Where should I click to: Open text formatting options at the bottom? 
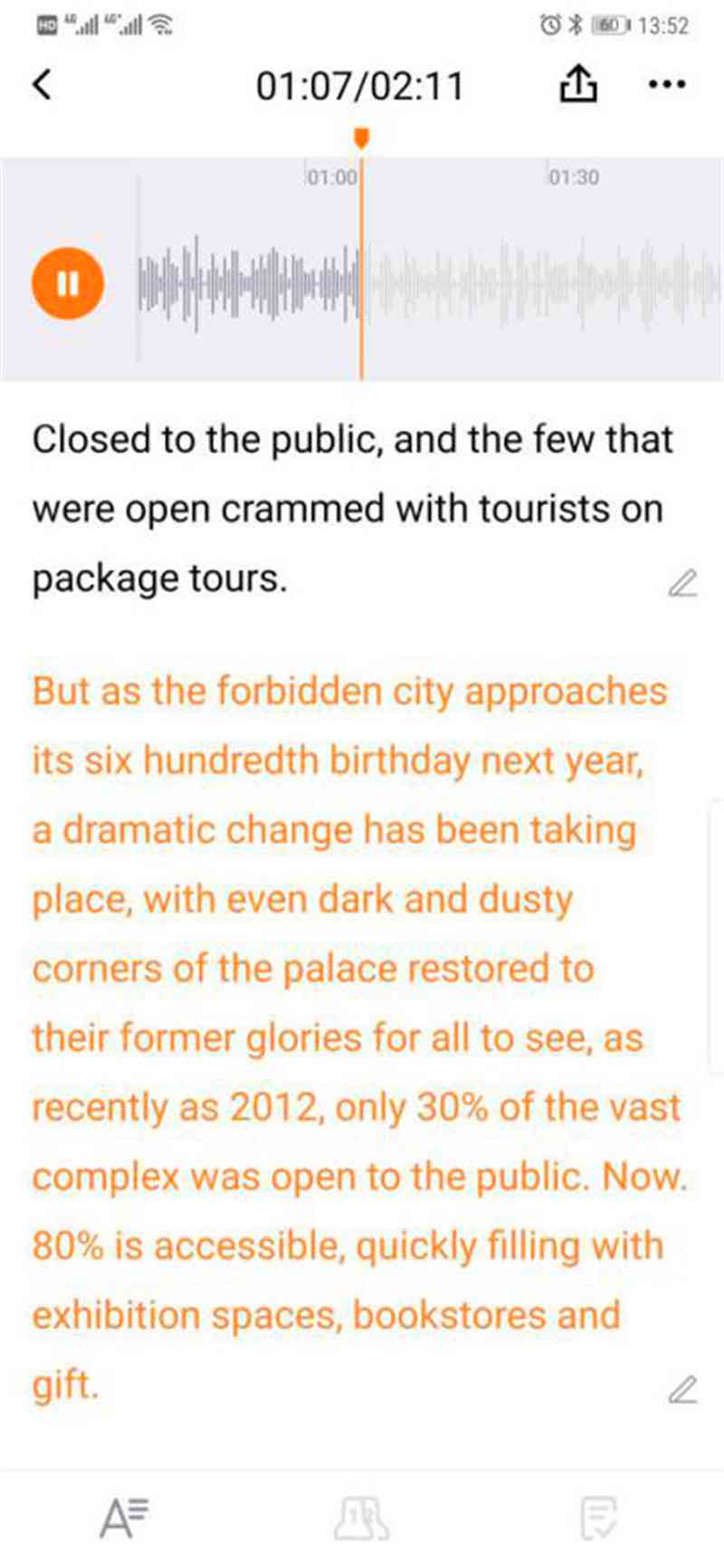click(124, 1517)
